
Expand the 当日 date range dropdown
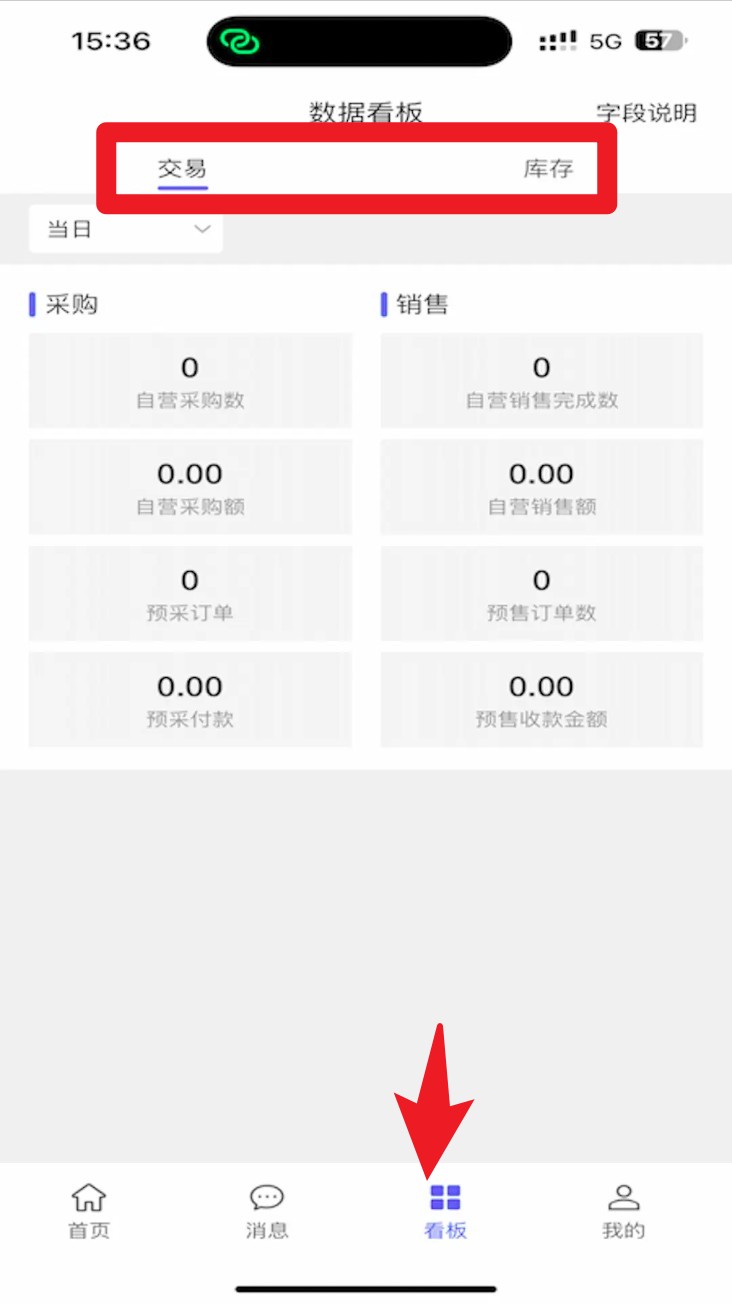point(127,230)
